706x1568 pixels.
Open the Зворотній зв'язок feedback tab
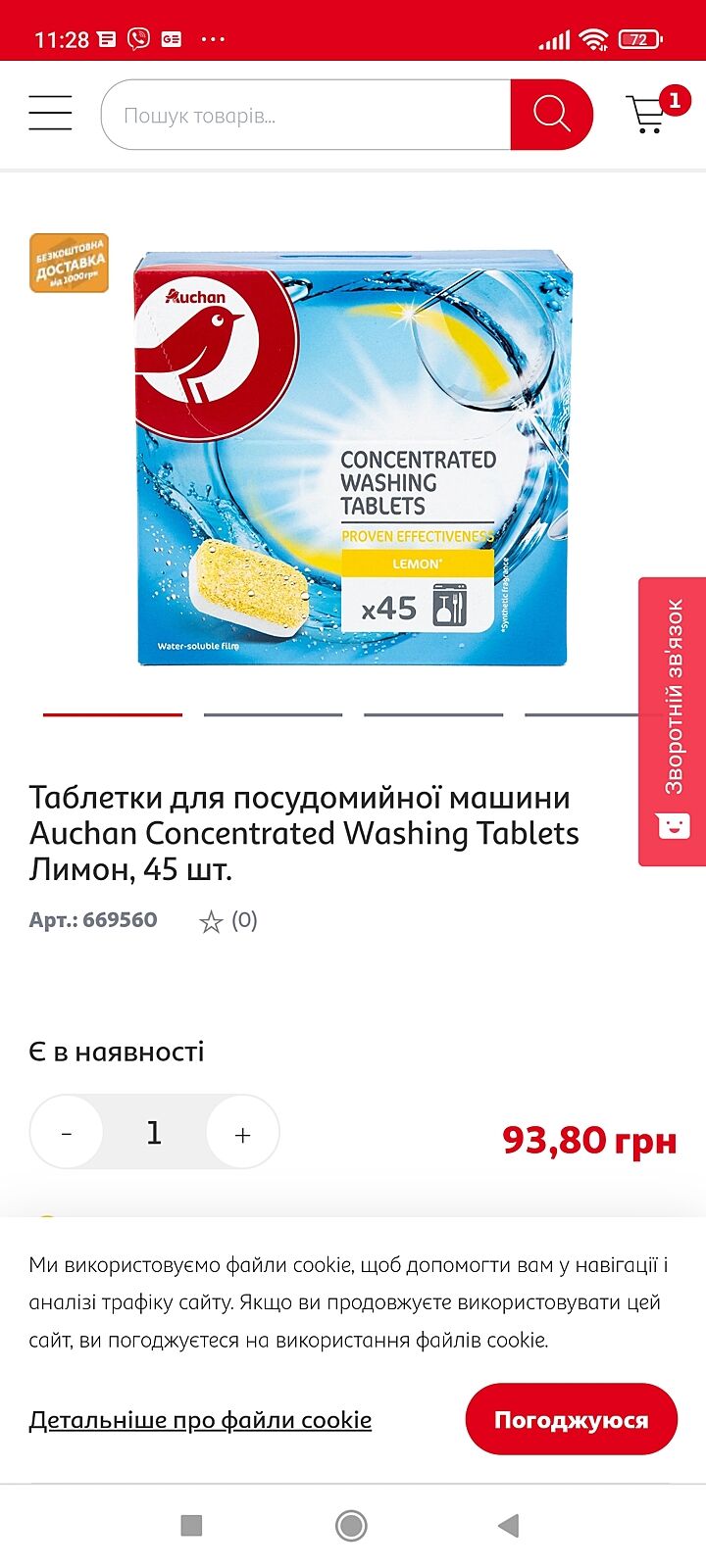[674, 721]
